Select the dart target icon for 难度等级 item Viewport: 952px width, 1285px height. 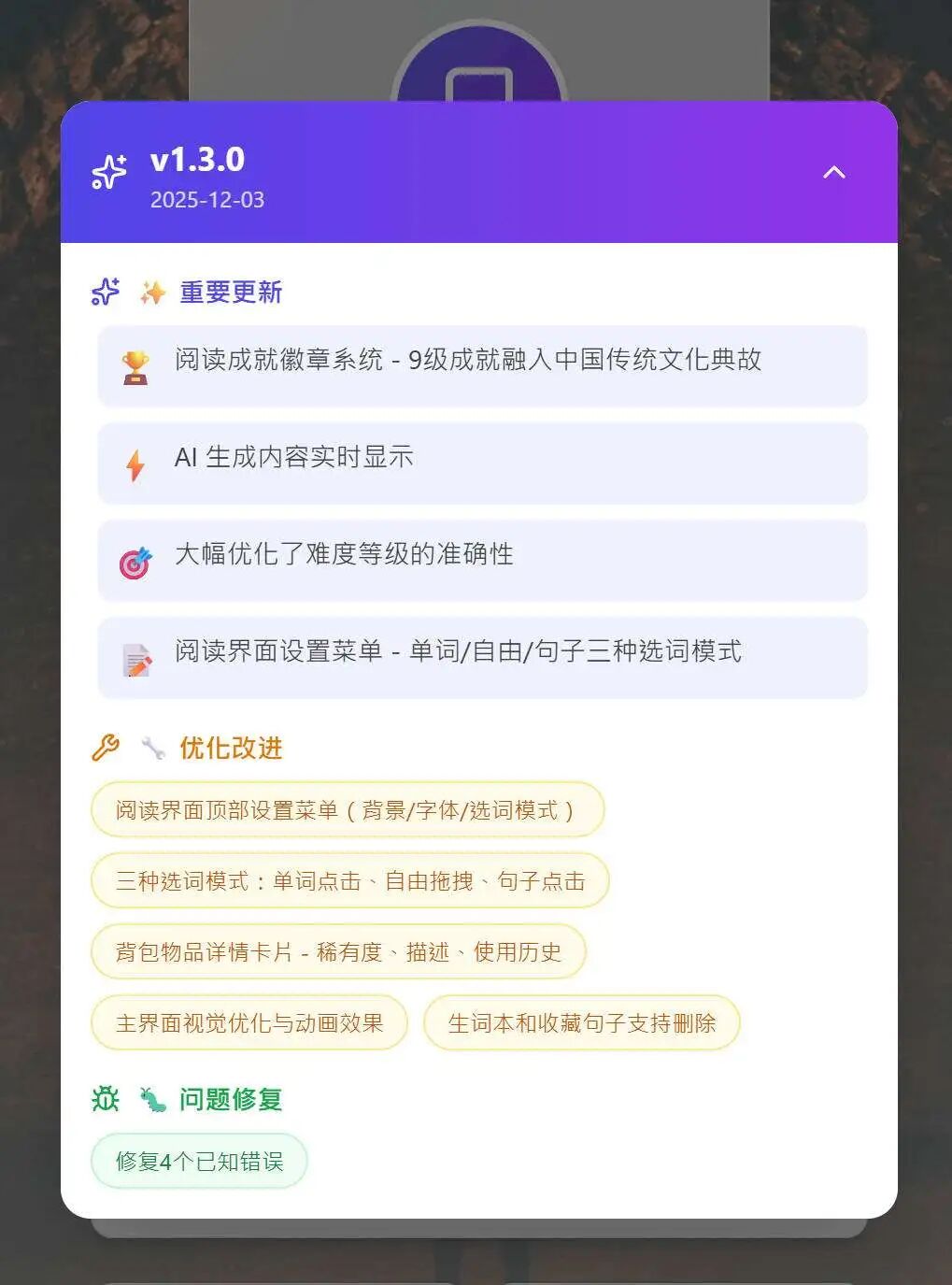coord(136,561)
